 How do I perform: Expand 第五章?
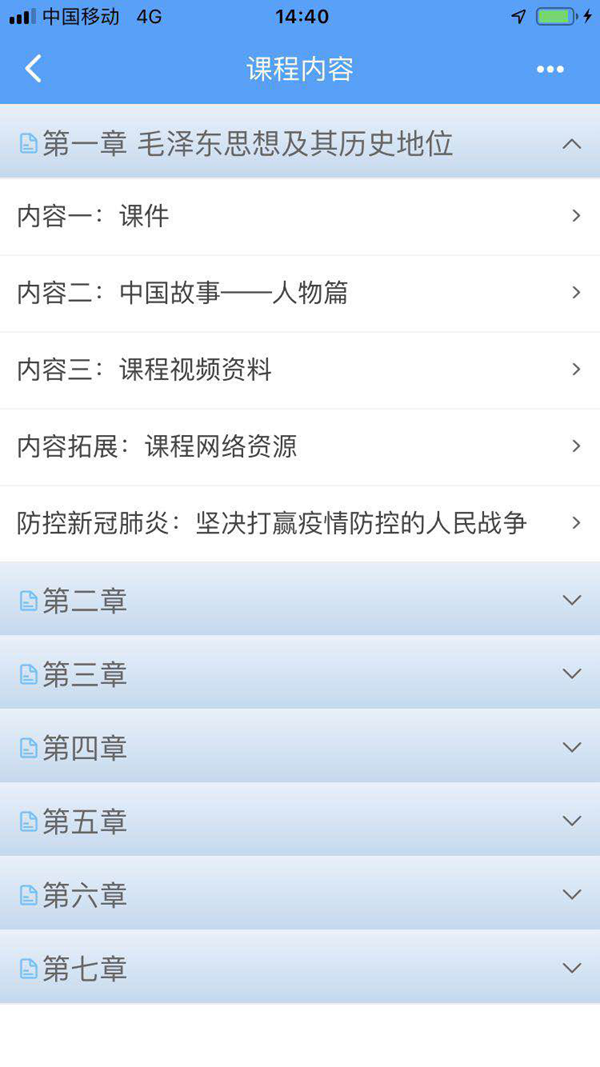coord(300,820)
